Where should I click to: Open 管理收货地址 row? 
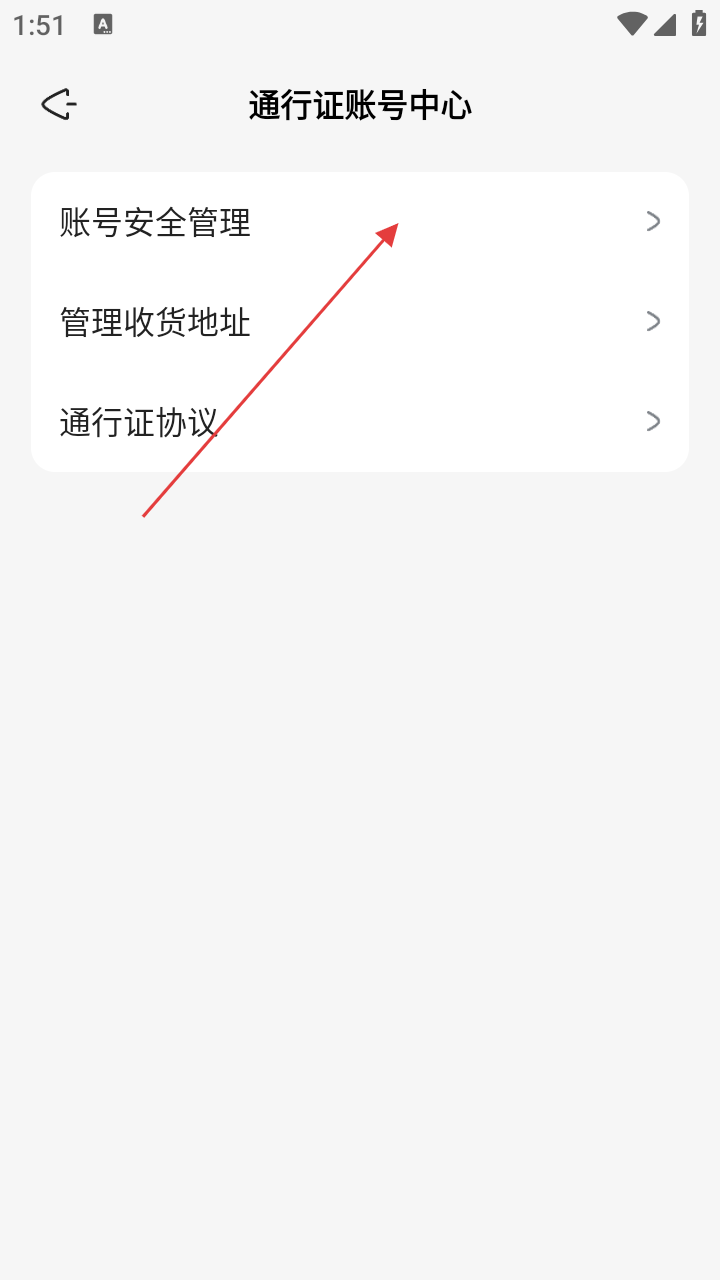click(x=359, y=322)
